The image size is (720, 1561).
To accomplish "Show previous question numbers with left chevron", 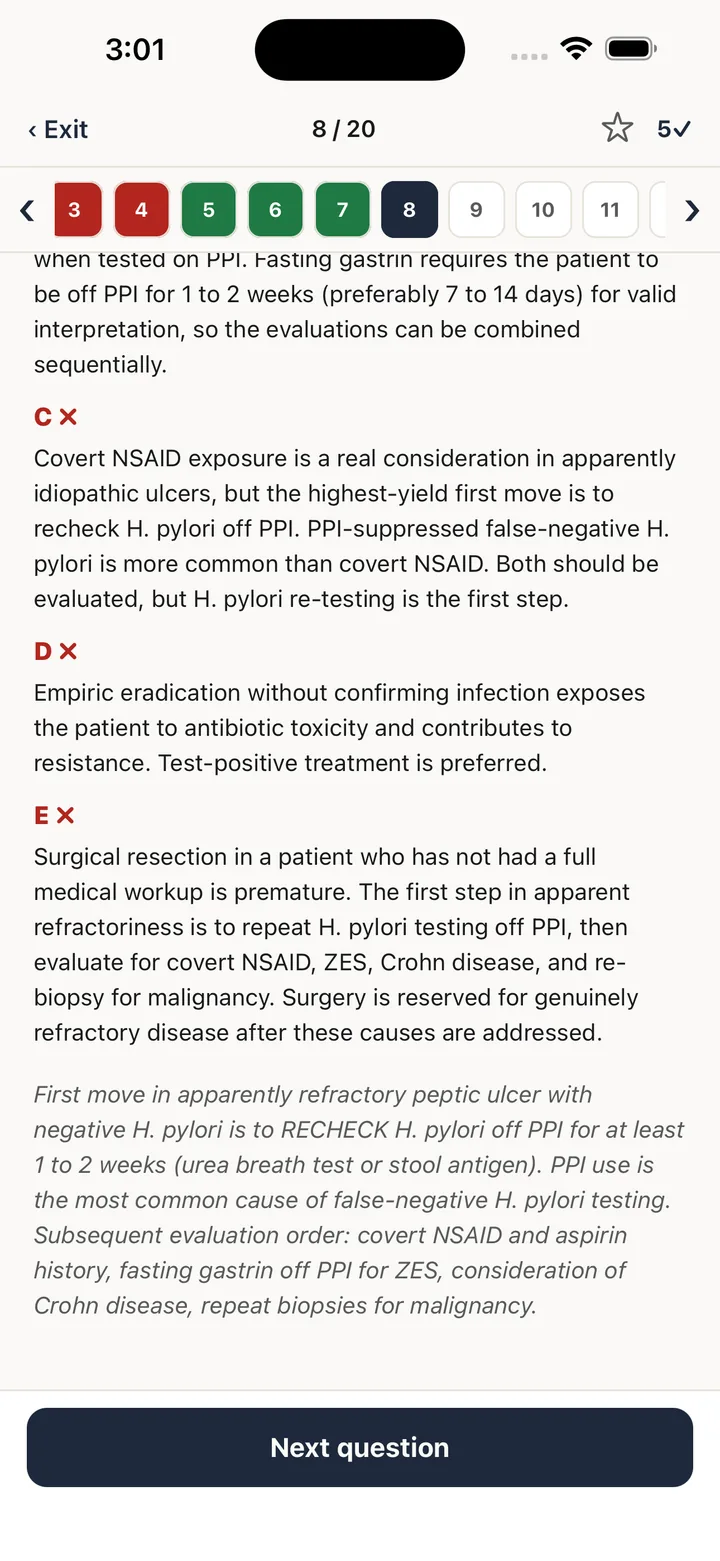I will (x=27, y=210).
